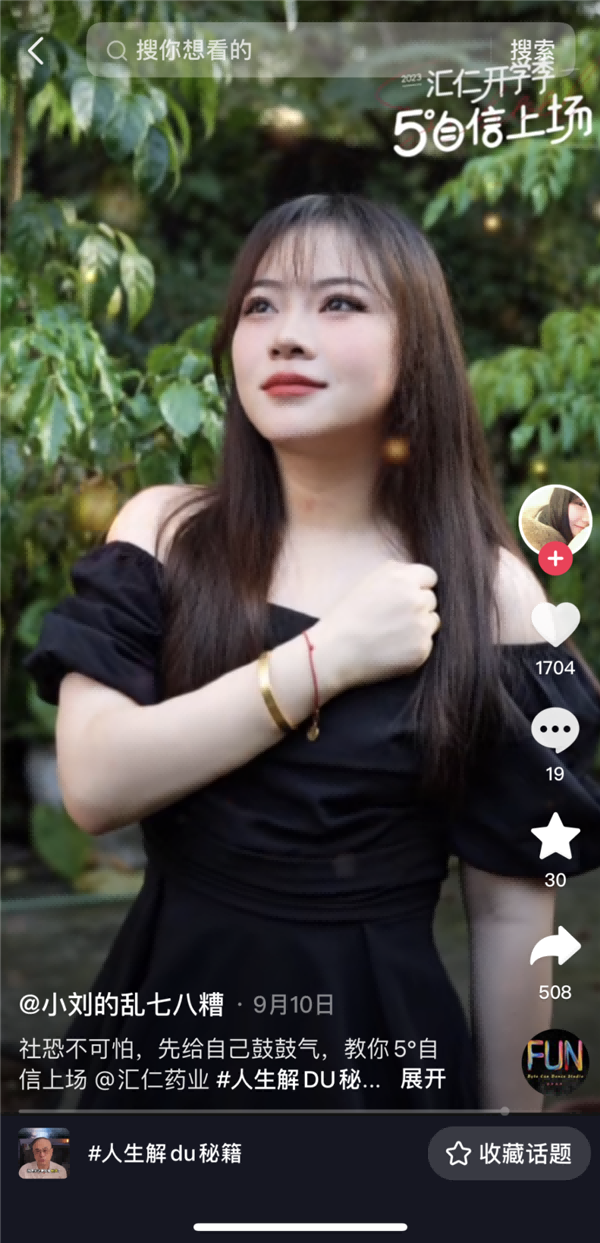This screenshot has height=1243, width=600.
Task: Open the comments bubble
Action: coord(555,731)
